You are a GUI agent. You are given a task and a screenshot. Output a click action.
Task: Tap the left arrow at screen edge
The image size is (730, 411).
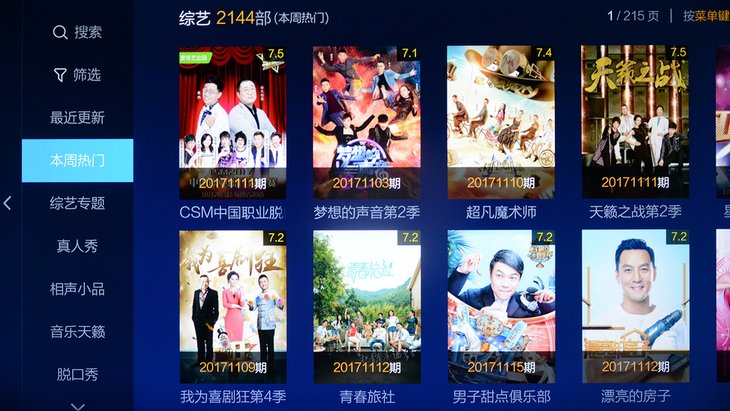pyautogui.click(x=8, y=203)
